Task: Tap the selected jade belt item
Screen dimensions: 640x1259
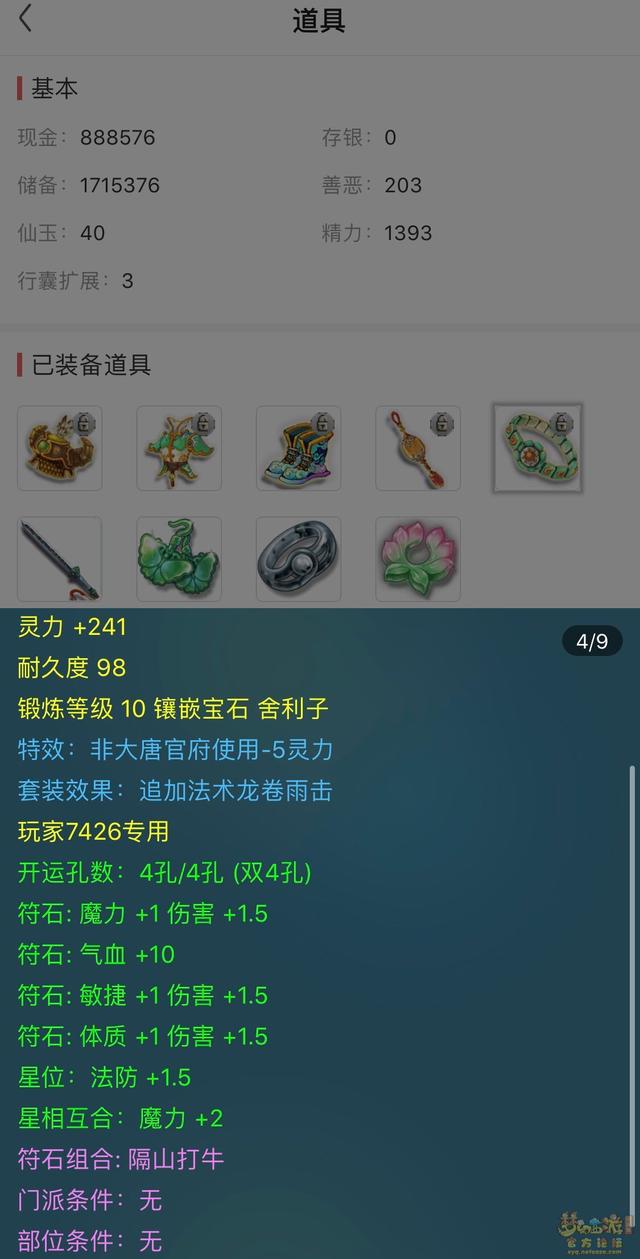Action: (538, 448)
